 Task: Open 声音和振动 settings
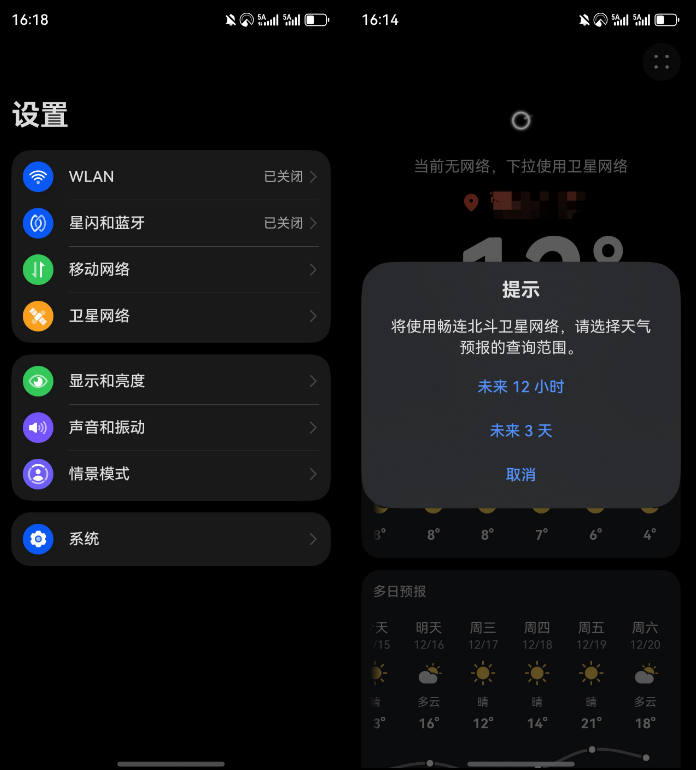[170, 427]
